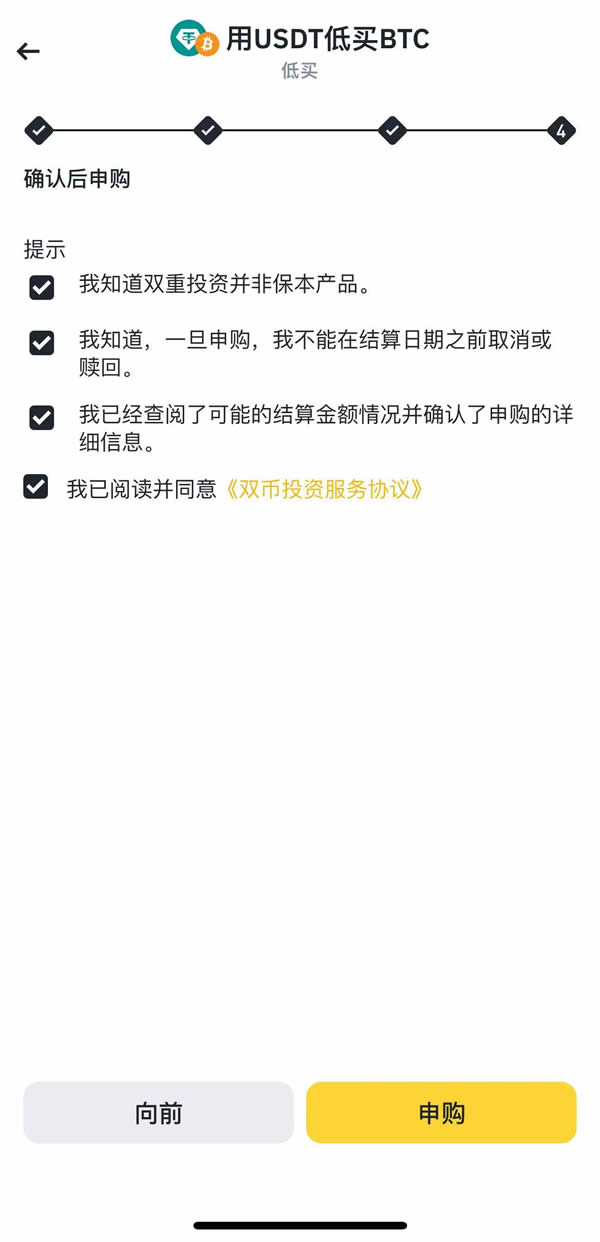Go back with the top-left arrow
The width and height of the screenshot is (600, 1242).
click(x=28, y=52)
